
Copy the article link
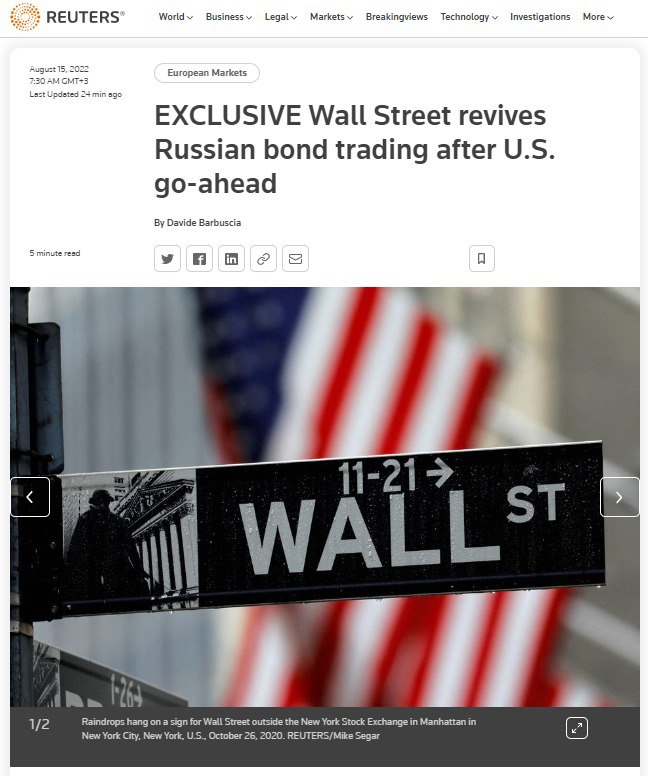click(264, 259)
